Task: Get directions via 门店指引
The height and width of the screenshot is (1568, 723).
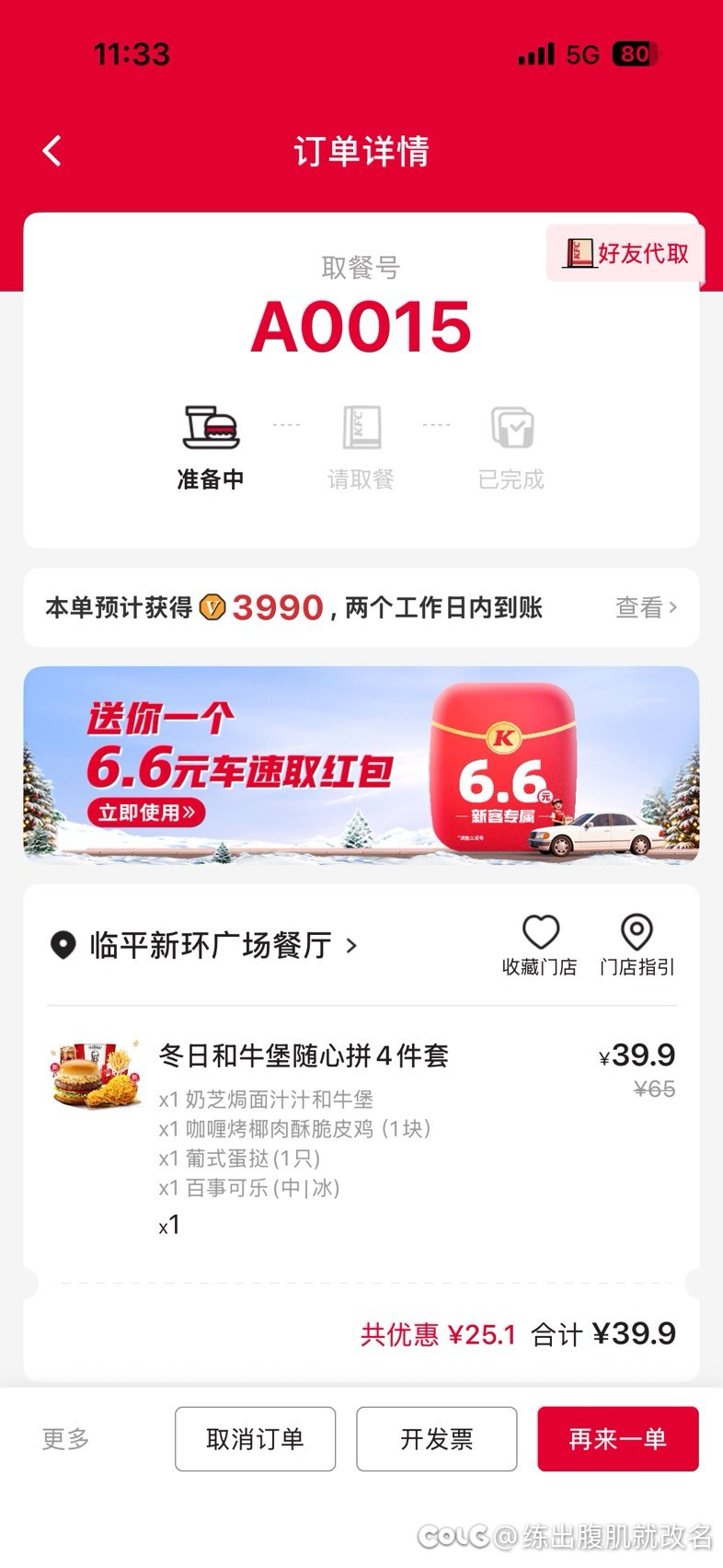Action: click(637, 945)
